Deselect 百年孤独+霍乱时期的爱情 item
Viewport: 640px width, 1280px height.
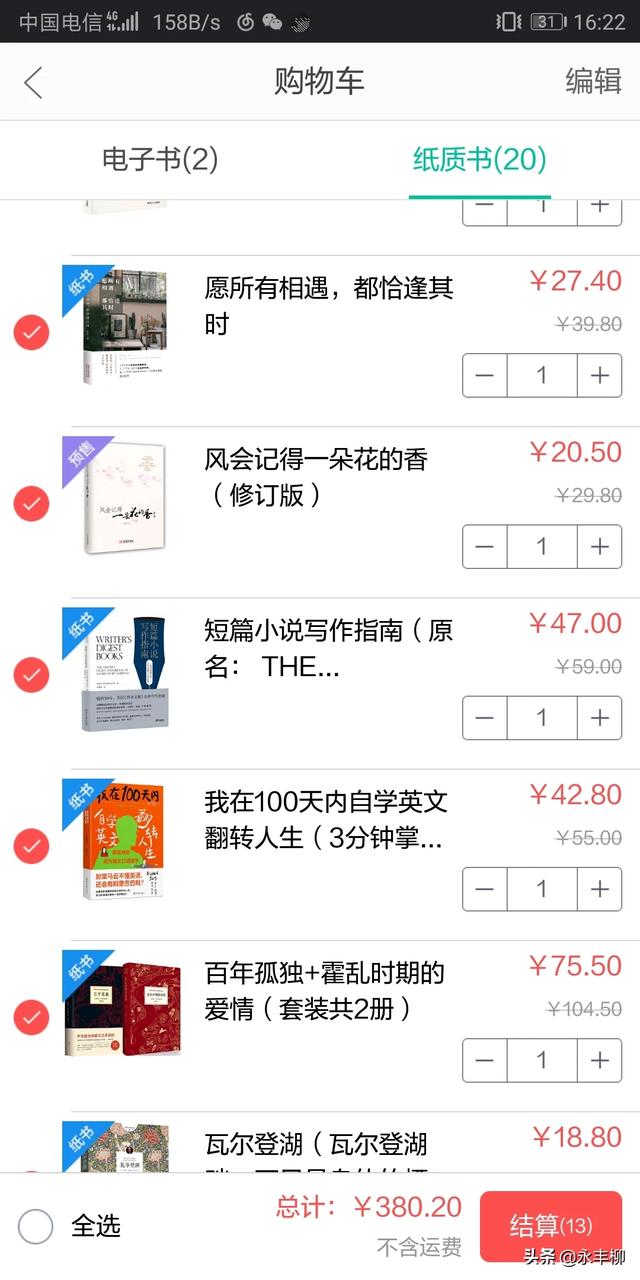click(31, 1017)
